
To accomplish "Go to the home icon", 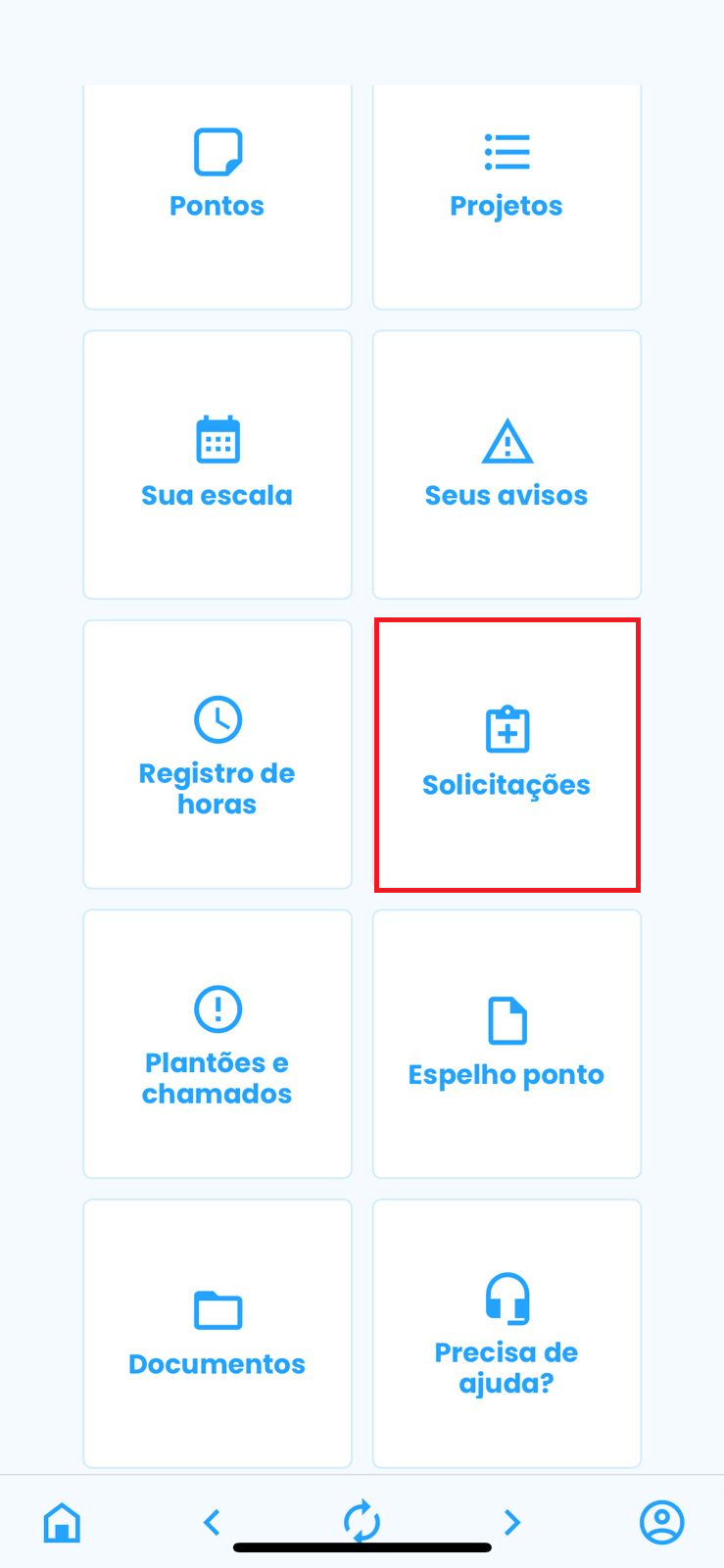I will (x=62, y=1522).
